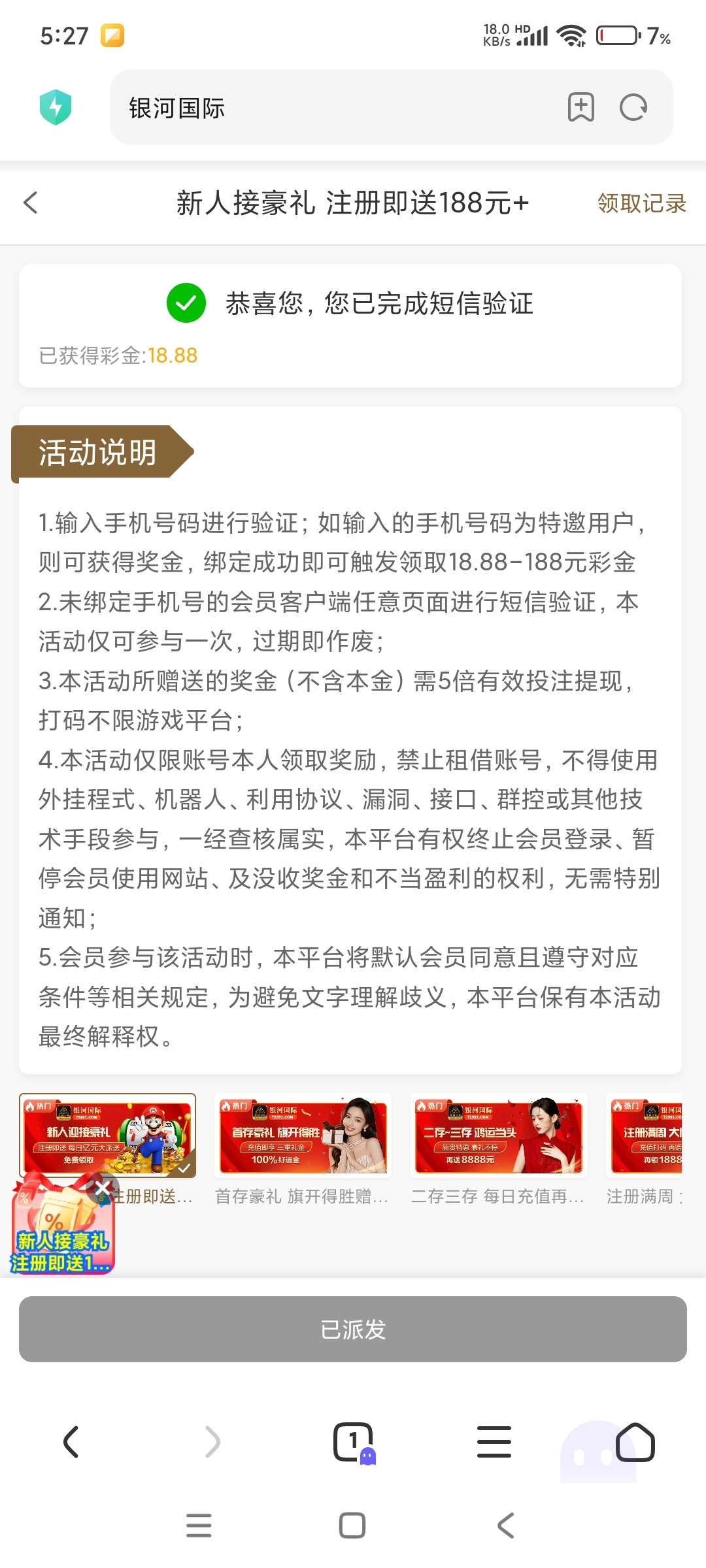Go back using the page header arrow
The width and height of the screenshot is (706, 1568).
tap(31, 203)
